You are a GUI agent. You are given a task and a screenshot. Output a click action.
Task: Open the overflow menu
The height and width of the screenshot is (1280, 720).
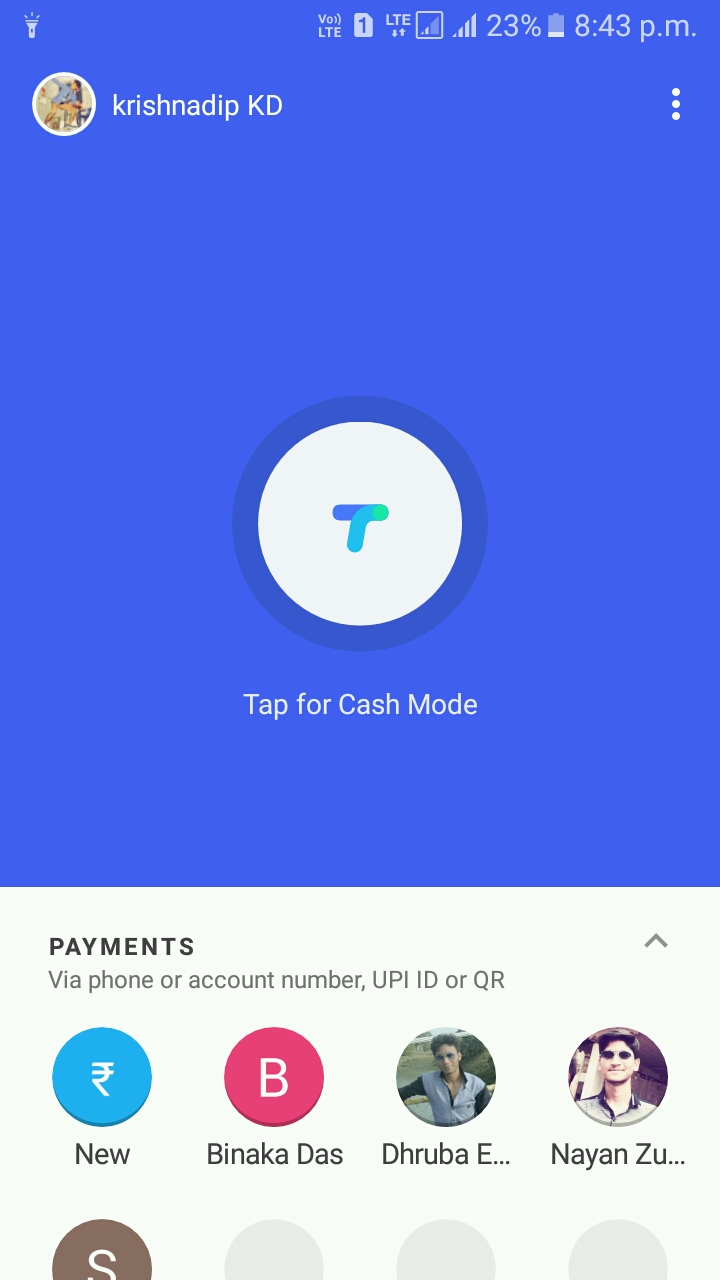coord(676,104)
